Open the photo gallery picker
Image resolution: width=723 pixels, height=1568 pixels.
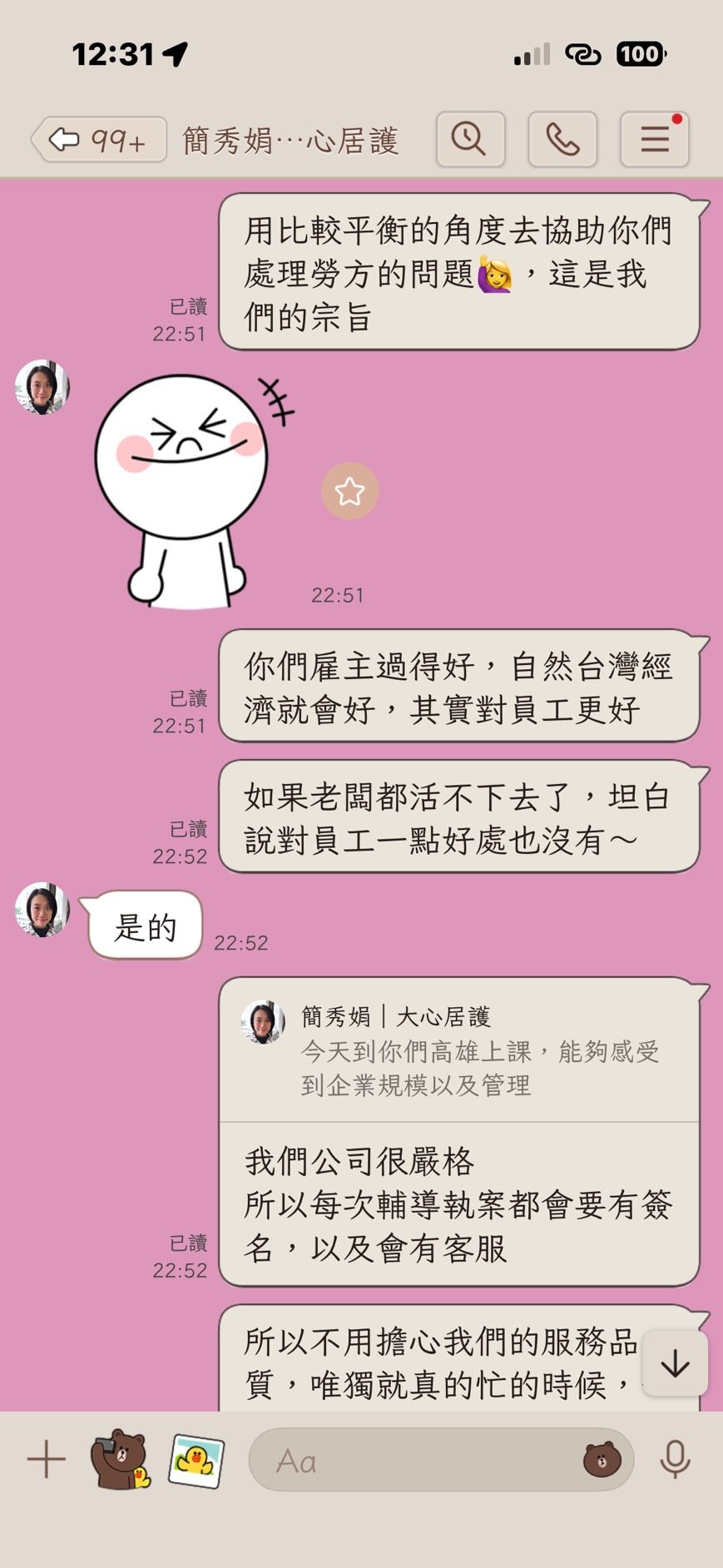[x=196, y=1460]
